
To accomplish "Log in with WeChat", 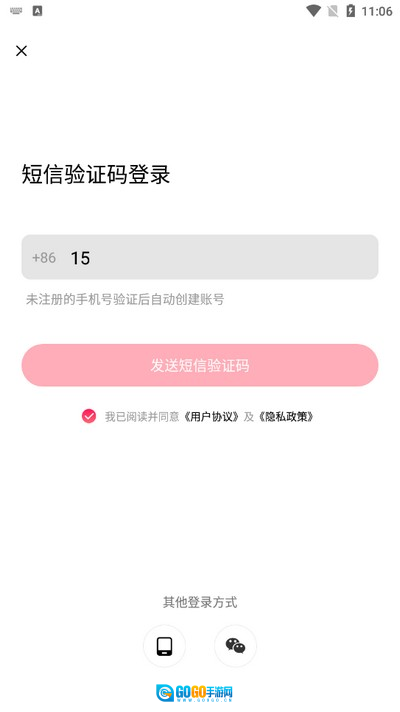I will tap(235, 646).
